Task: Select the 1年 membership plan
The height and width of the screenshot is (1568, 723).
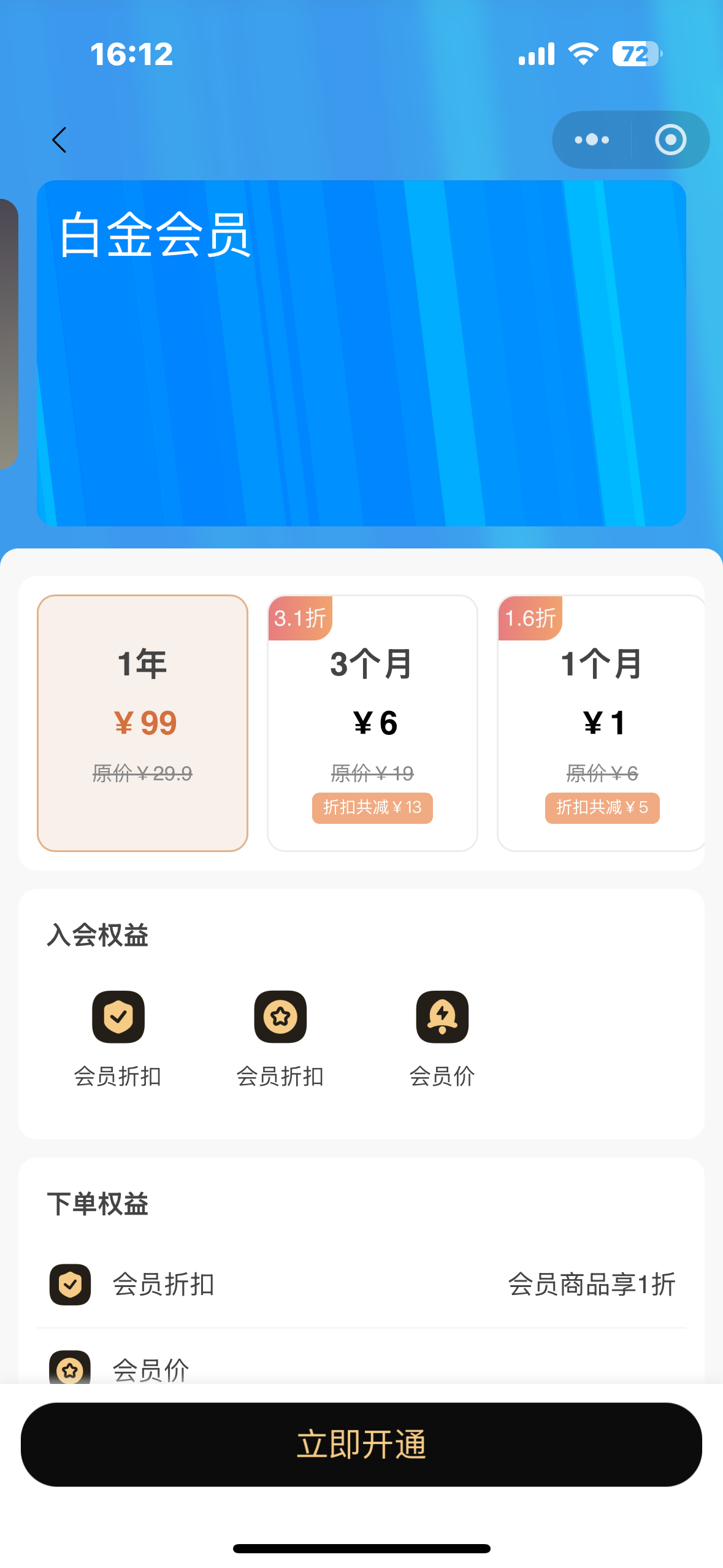Action: point(142,723)
